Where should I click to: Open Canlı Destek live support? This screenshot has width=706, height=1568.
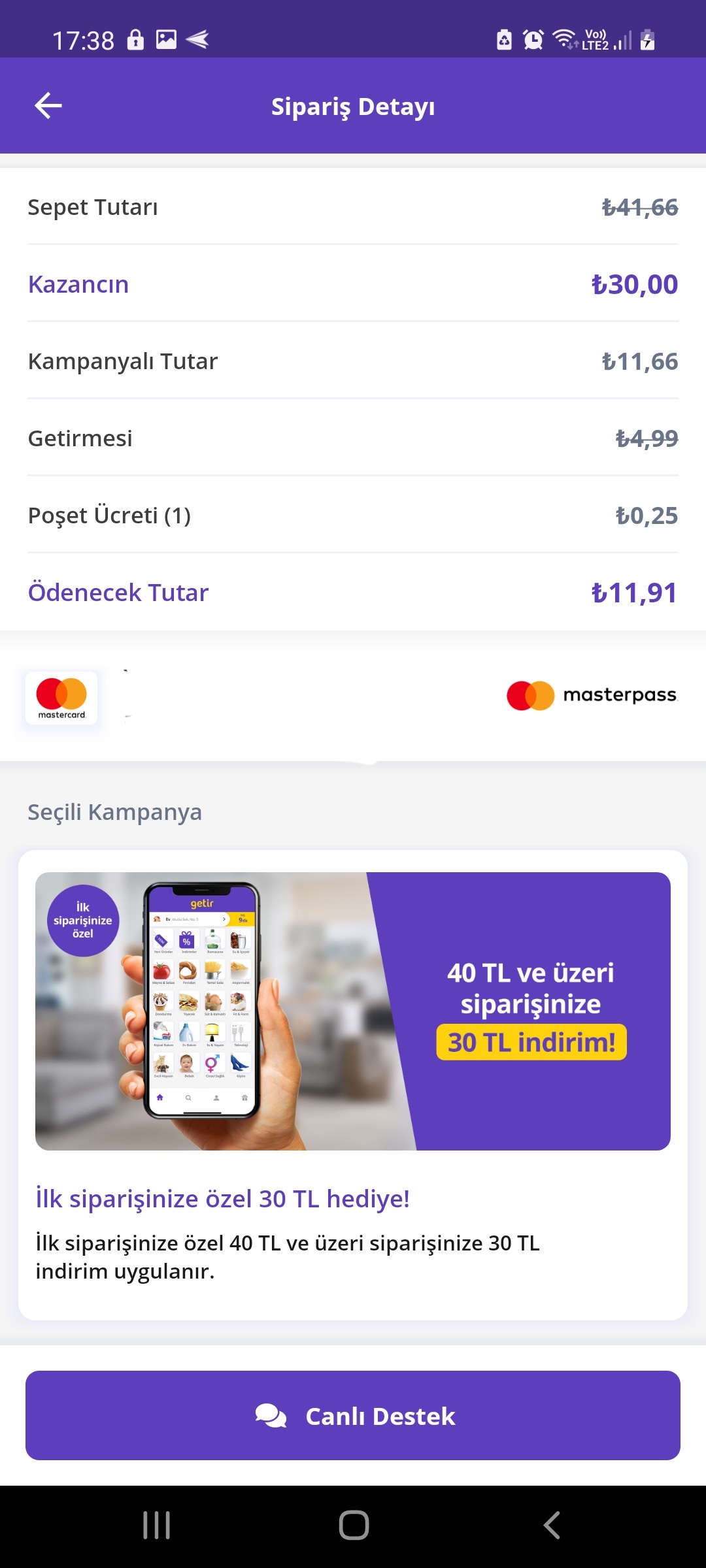(353, 1415)
